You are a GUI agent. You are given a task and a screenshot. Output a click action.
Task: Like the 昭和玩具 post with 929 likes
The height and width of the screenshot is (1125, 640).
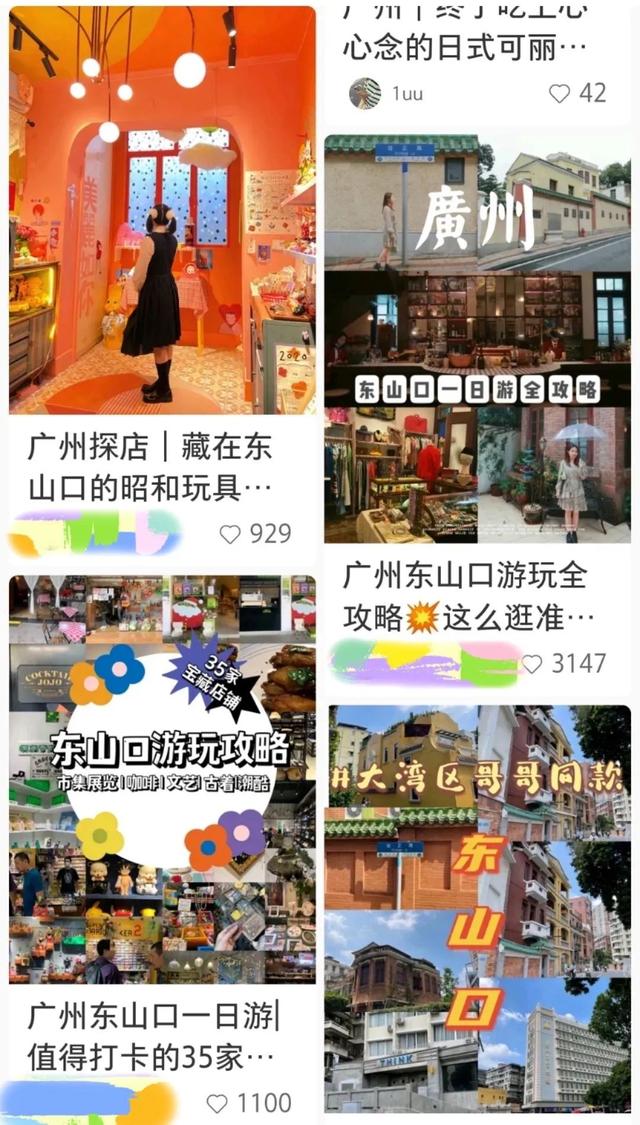(231, 534)
